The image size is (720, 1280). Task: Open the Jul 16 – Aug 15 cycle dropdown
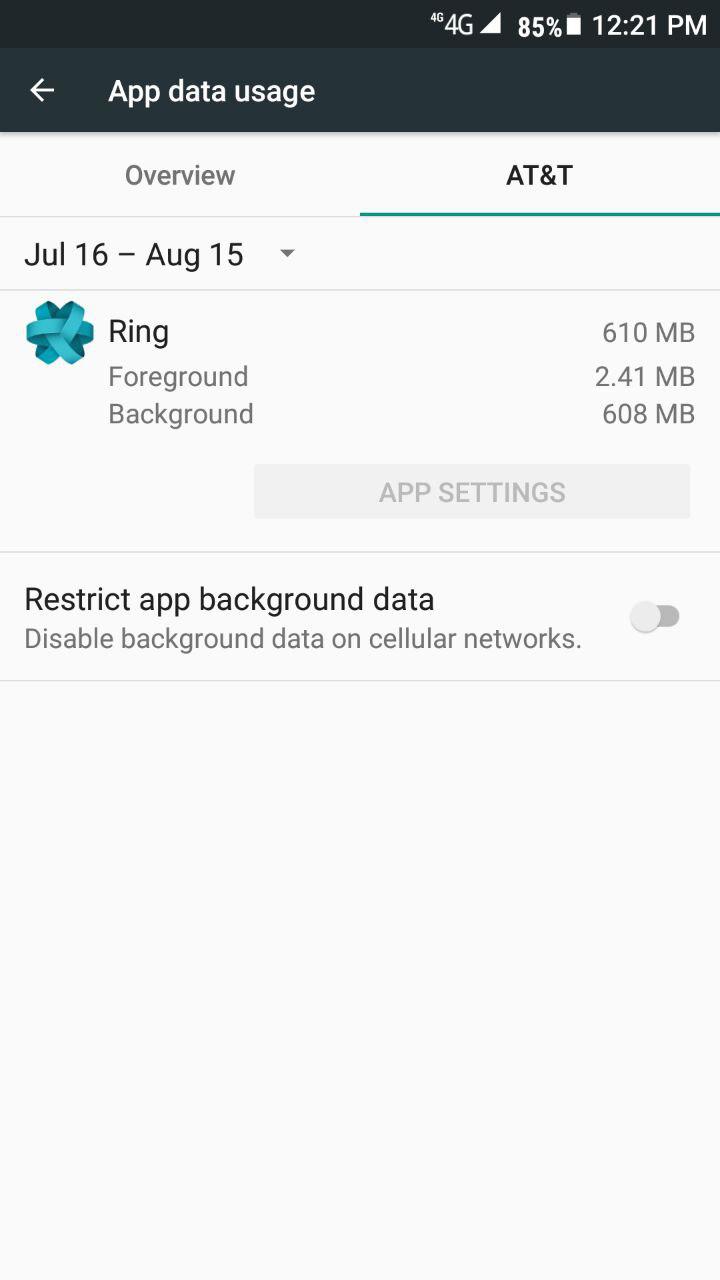[x=160, y=254]
